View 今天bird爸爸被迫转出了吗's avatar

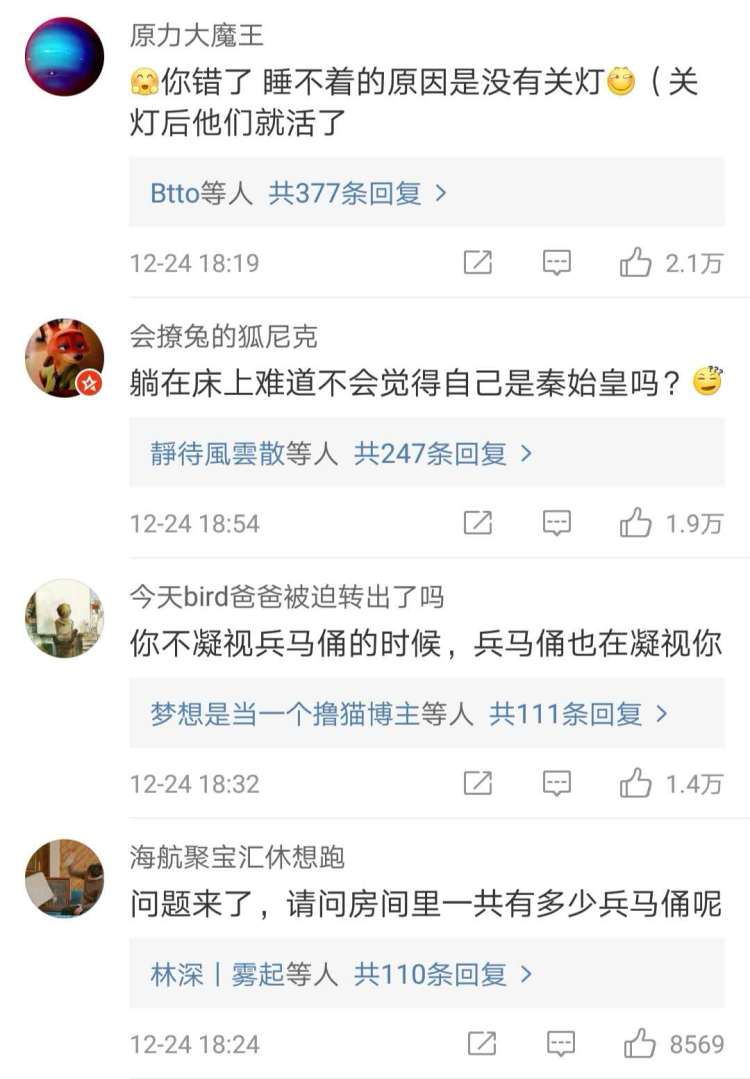tap(64, 618)
